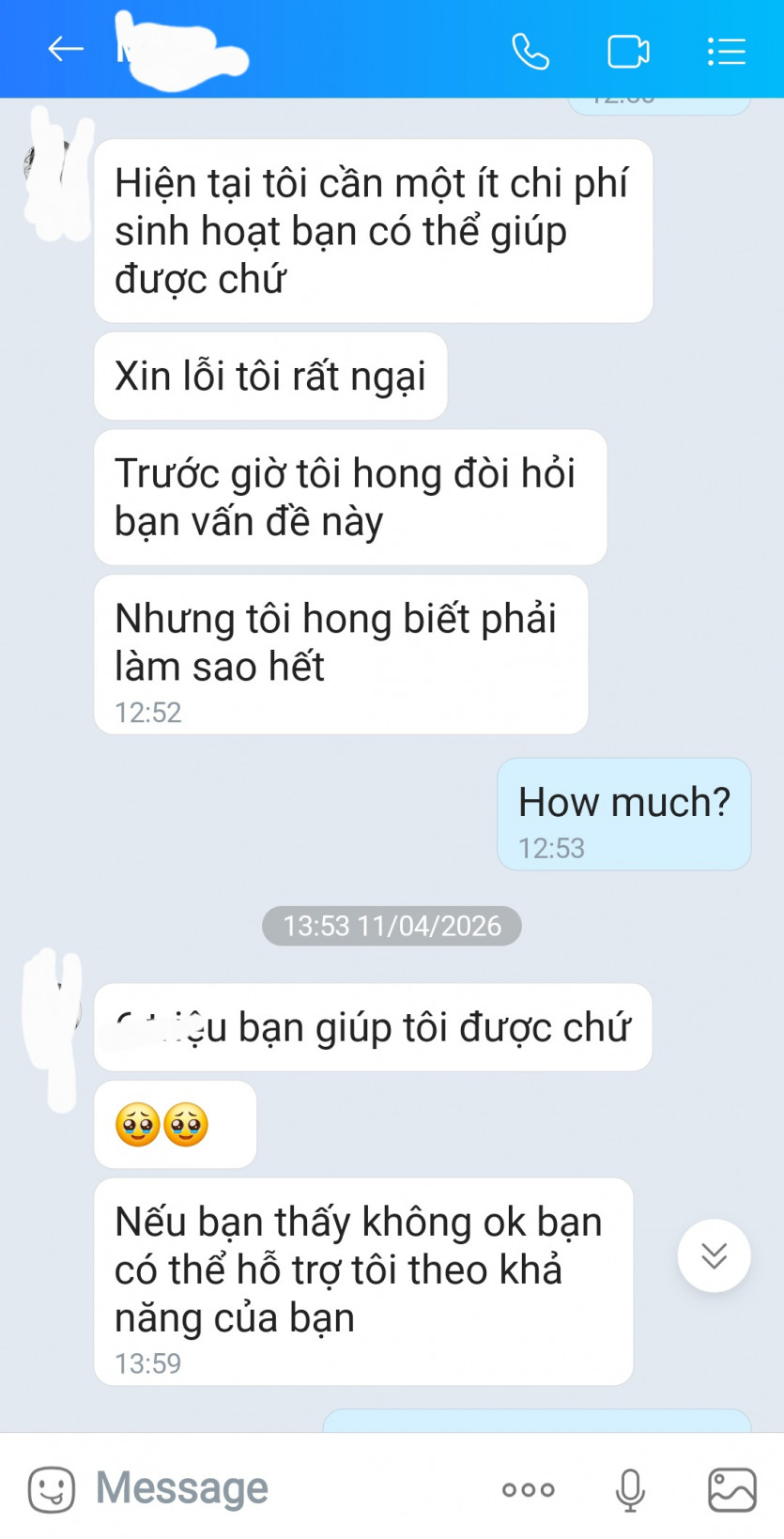Record a voice message
The image size is (784, 1539).
tap(630, 1489)
